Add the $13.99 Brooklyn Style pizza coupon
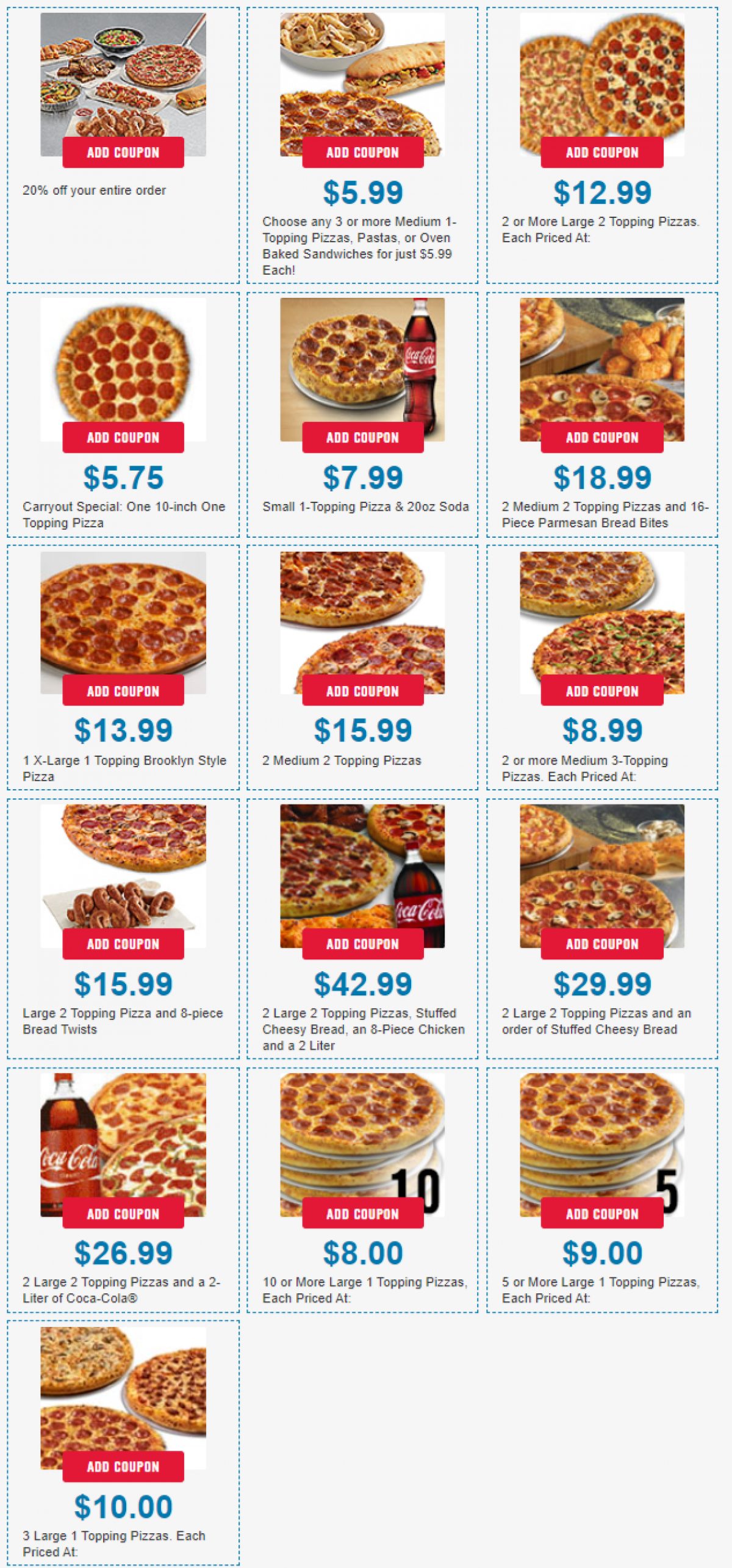 (123, 691)
